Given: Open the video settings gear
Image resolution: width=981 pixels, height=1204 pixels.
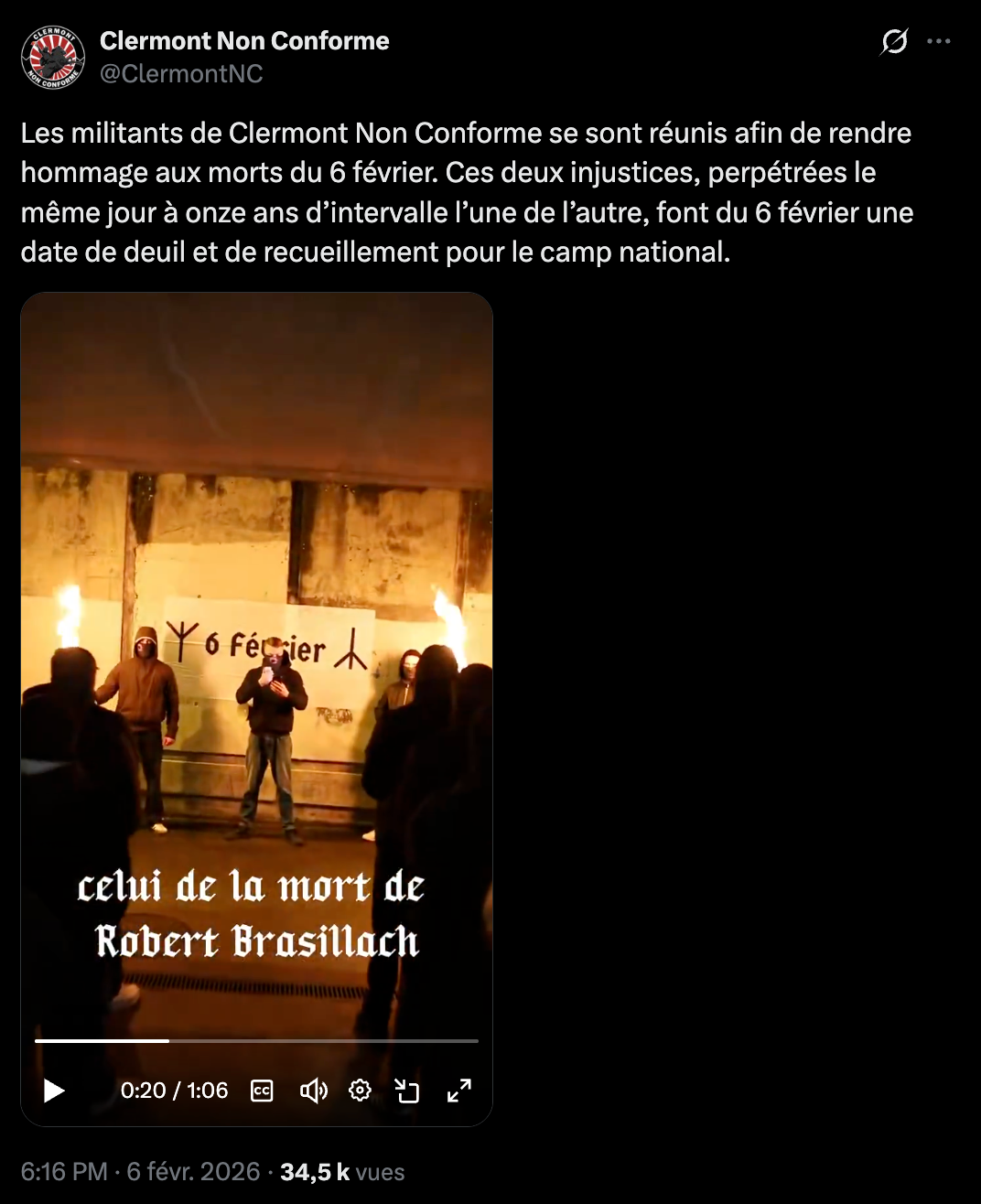Looking at the screenshot, I should 360,1091.
